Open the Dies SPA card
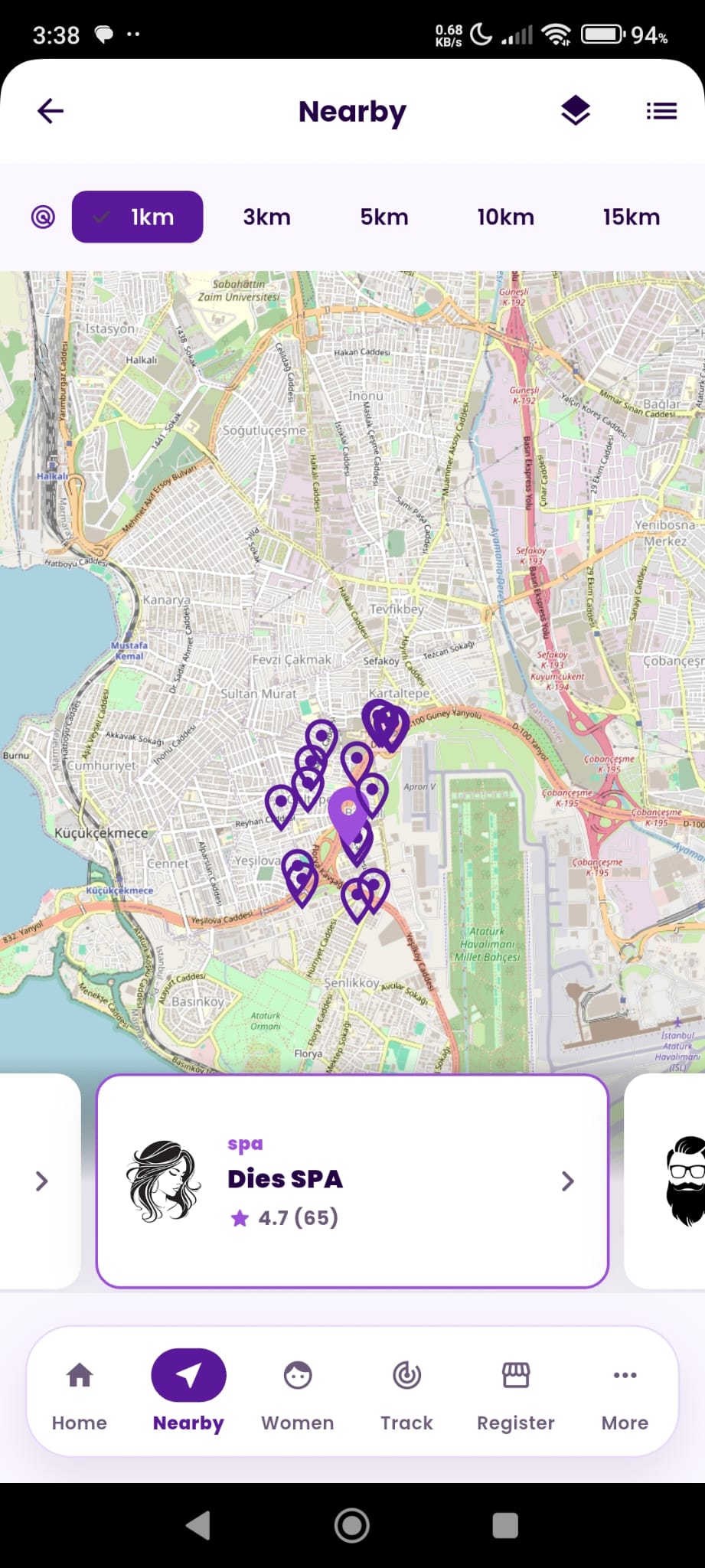The image size is (705, 1568). (352, 1181)
